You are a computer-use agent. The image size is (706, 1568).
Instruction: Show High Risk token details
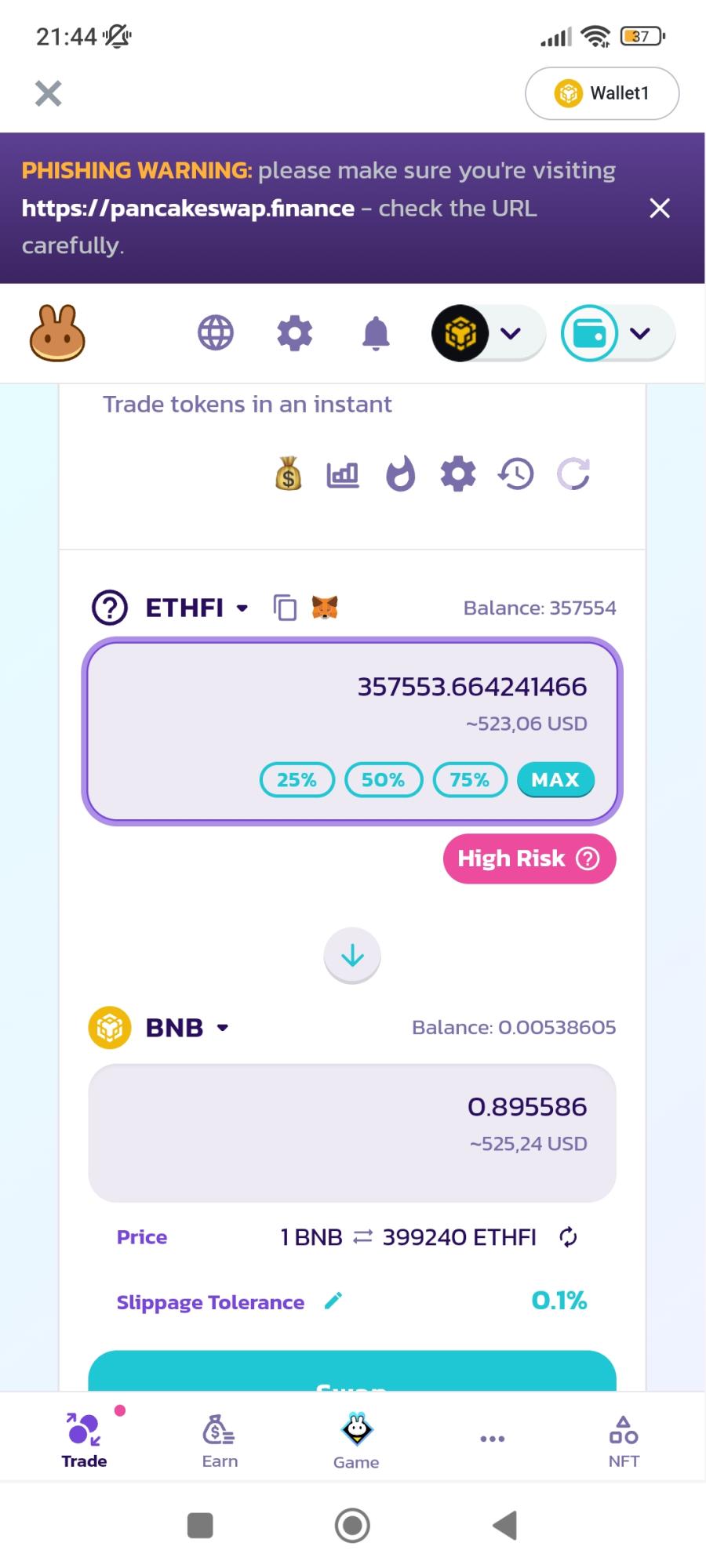(x=529, y=858)
